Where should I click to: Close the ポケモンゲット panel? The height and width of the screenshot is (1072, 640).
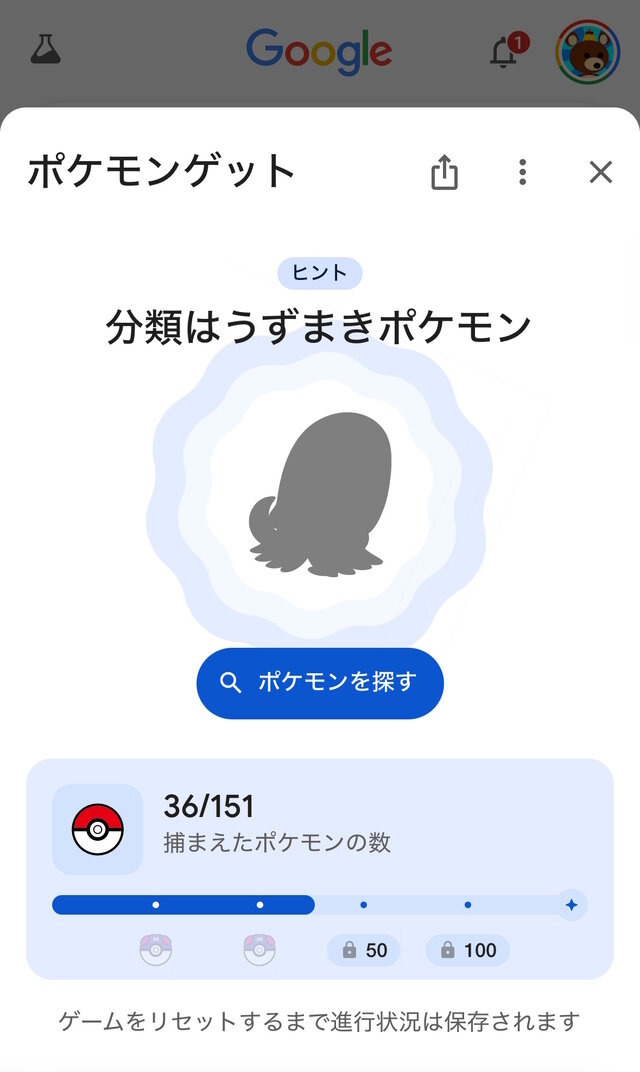tap(600, 173)
